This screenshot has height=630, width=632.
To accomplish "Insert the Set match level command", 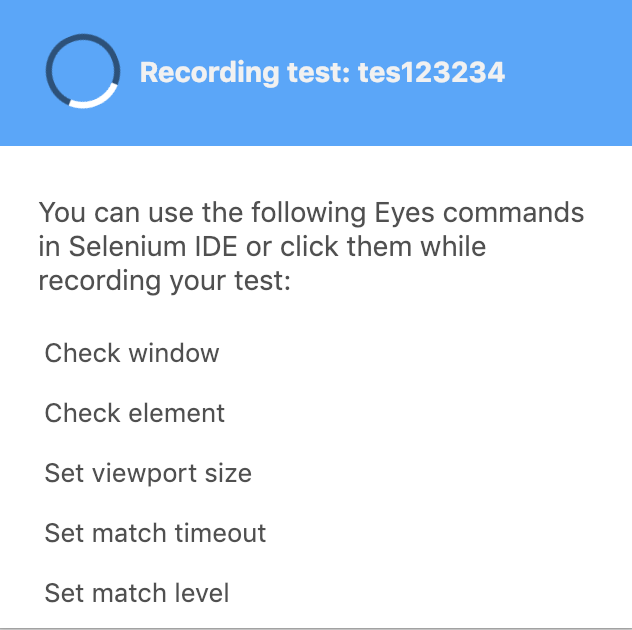I will pyautogui.click(x=137, y=593).
